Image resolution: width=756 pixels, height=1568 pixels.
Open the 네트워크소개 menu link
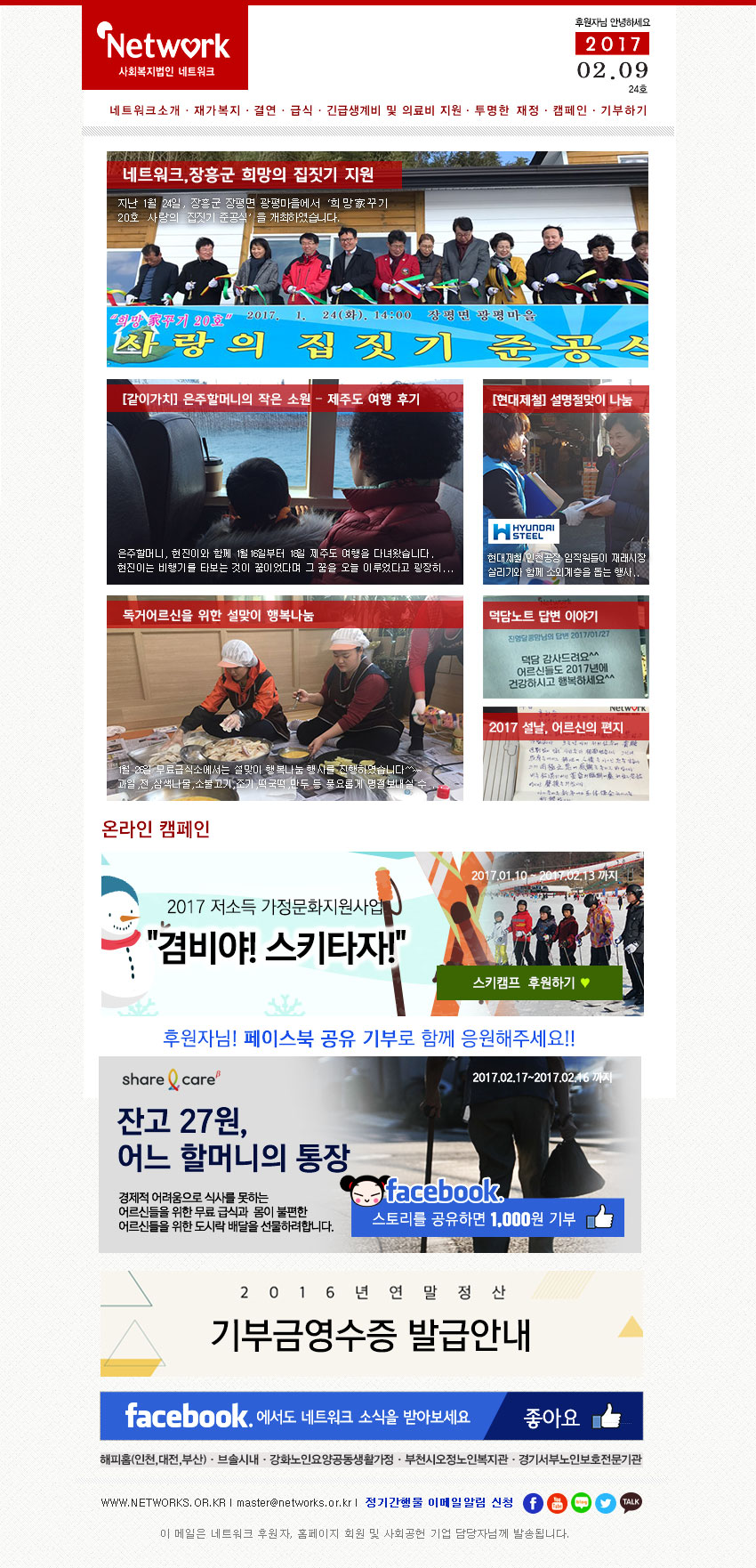pos(144,110)
